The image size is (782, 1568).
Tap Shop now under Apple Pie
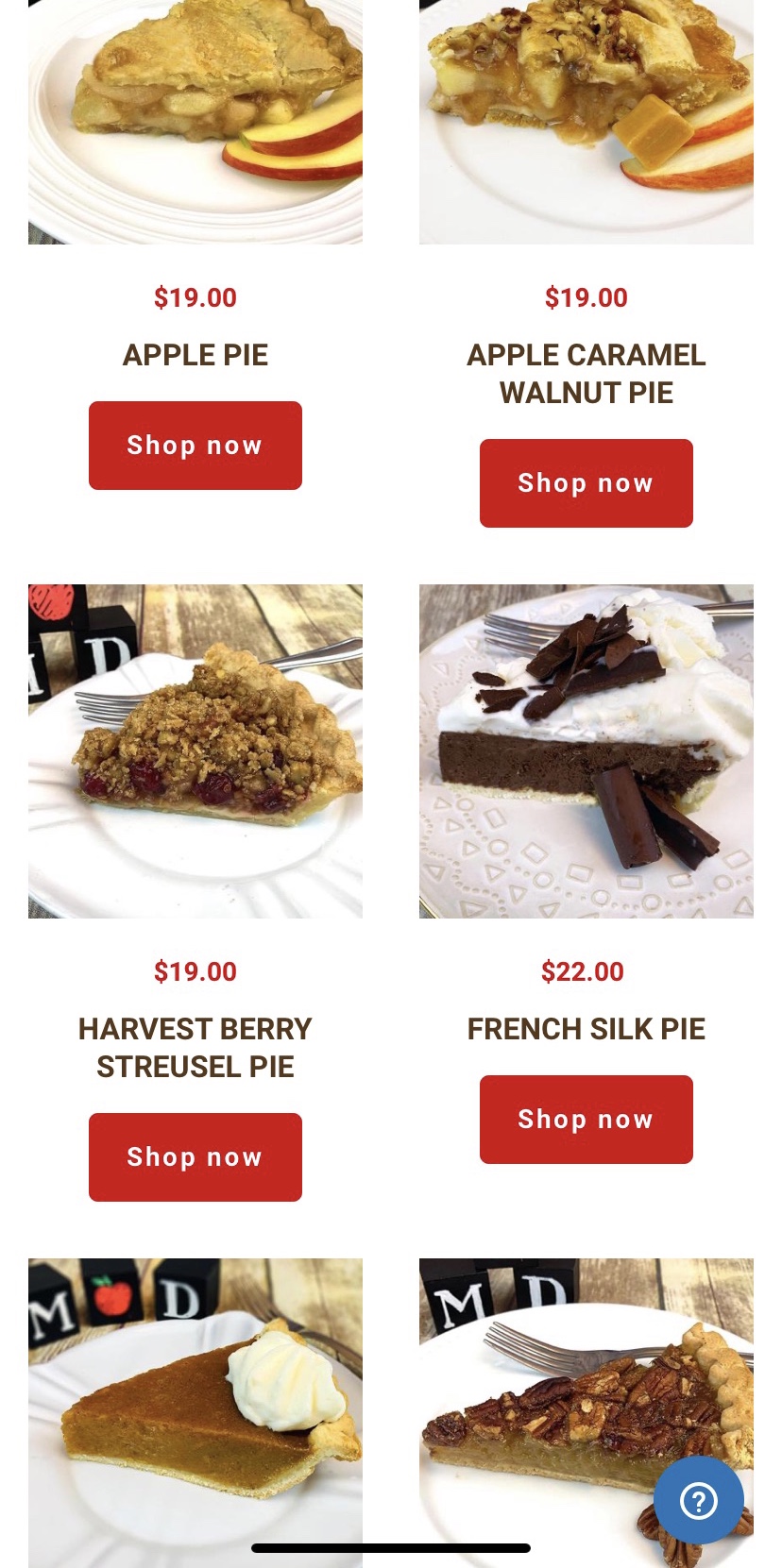tap(195, 446)
